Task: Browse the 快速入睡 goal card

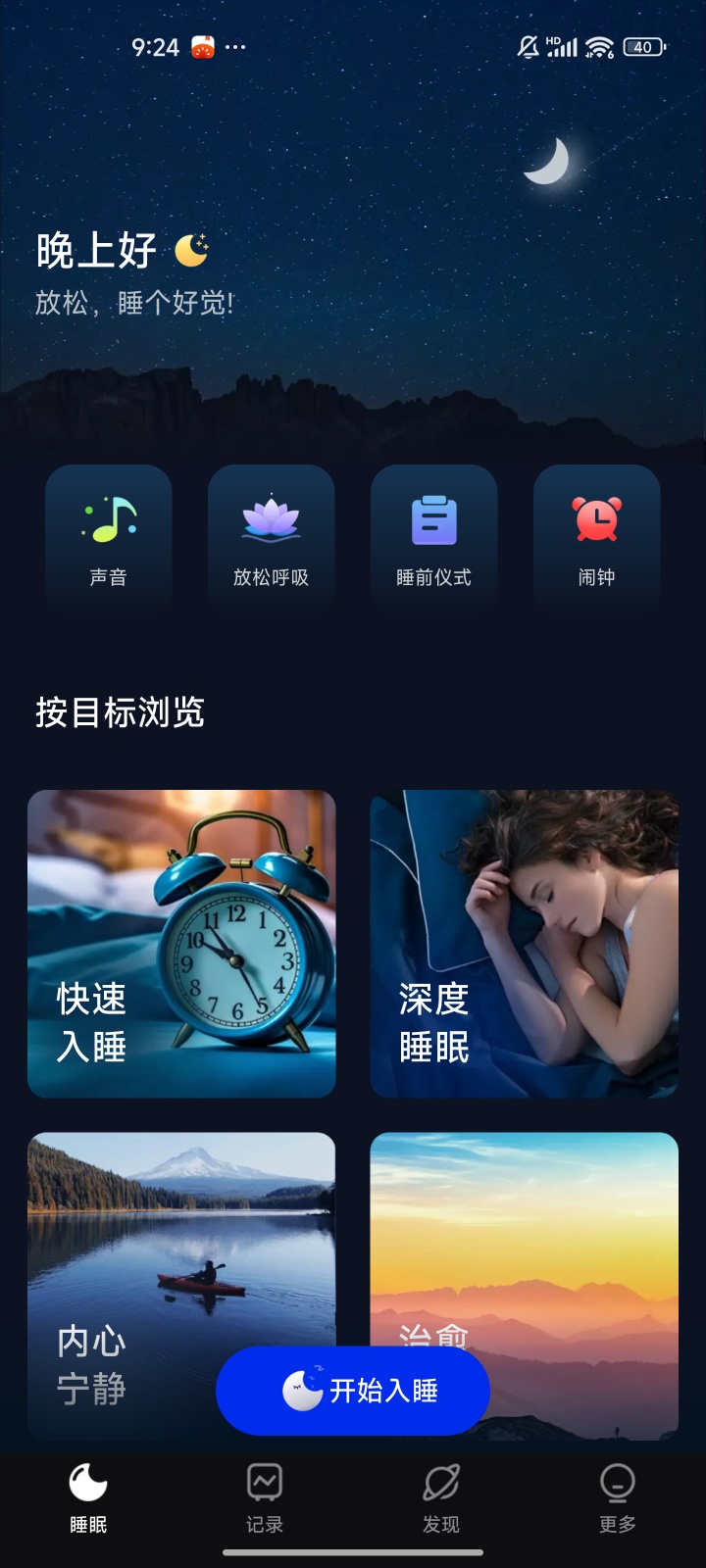Action: pyautogui.click(x=181, y=944)
